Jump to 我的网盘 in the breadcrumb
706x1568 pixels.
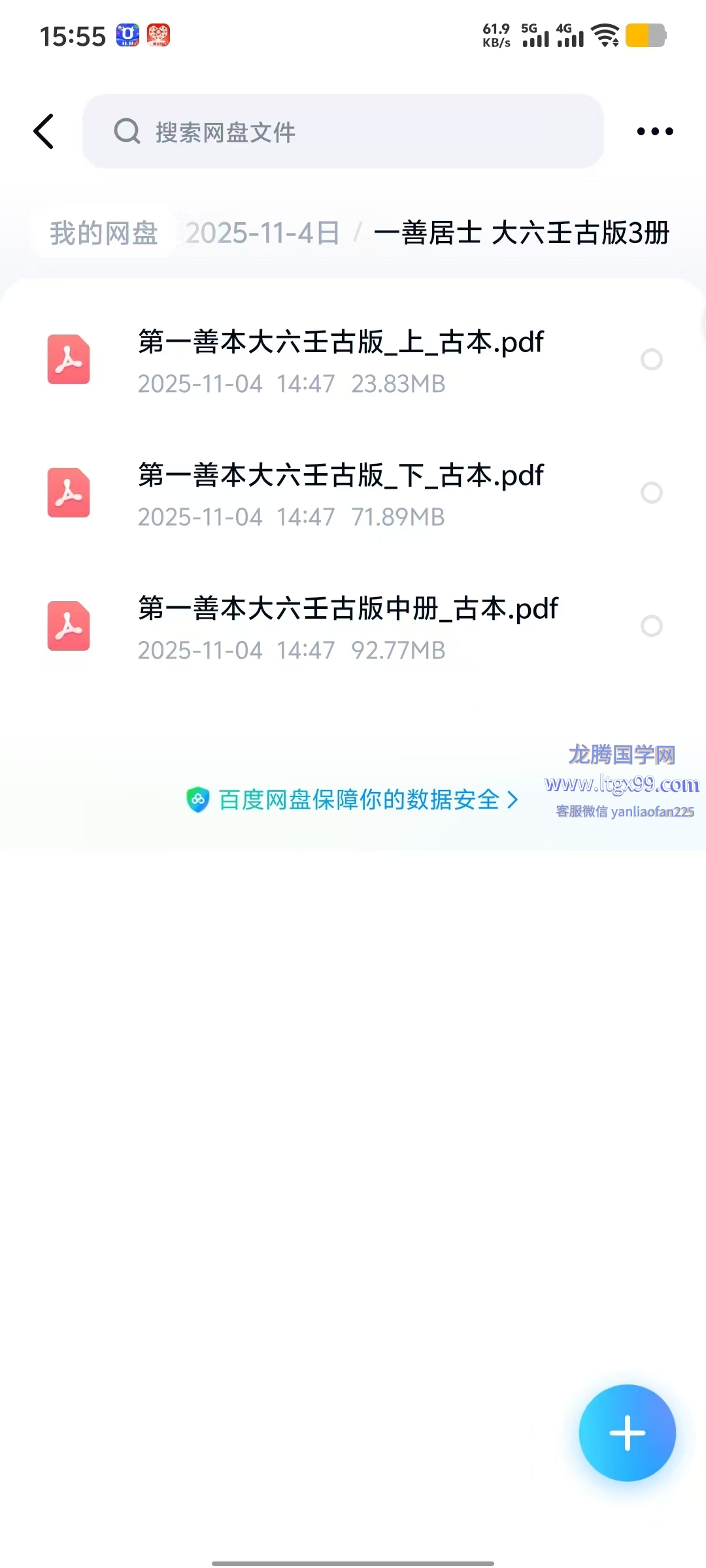104,233
